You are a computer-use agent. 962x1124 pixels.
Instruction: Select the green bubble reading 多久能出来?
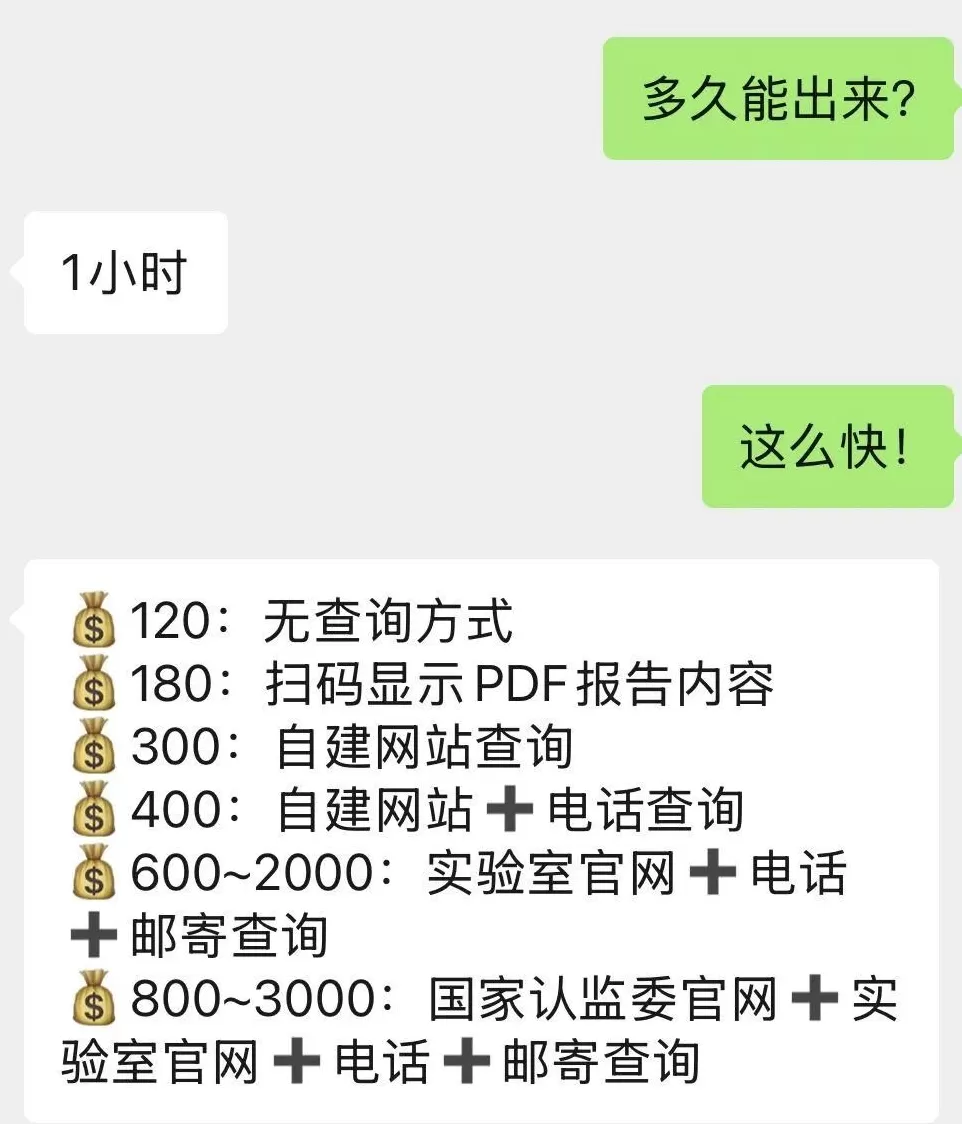click(780, 100)
